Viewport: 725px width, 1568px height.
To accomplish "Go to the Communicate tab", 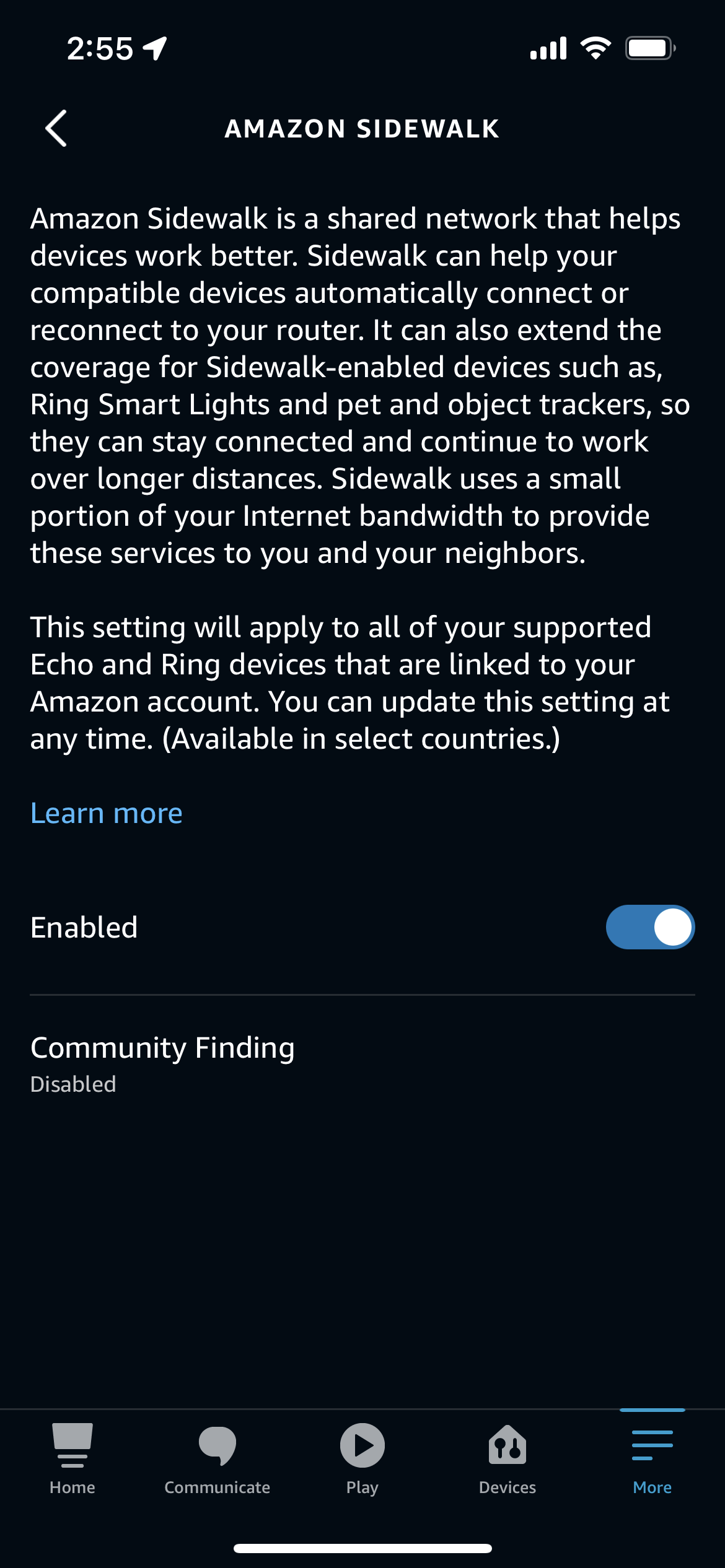I will click(x=217, y=1458).
